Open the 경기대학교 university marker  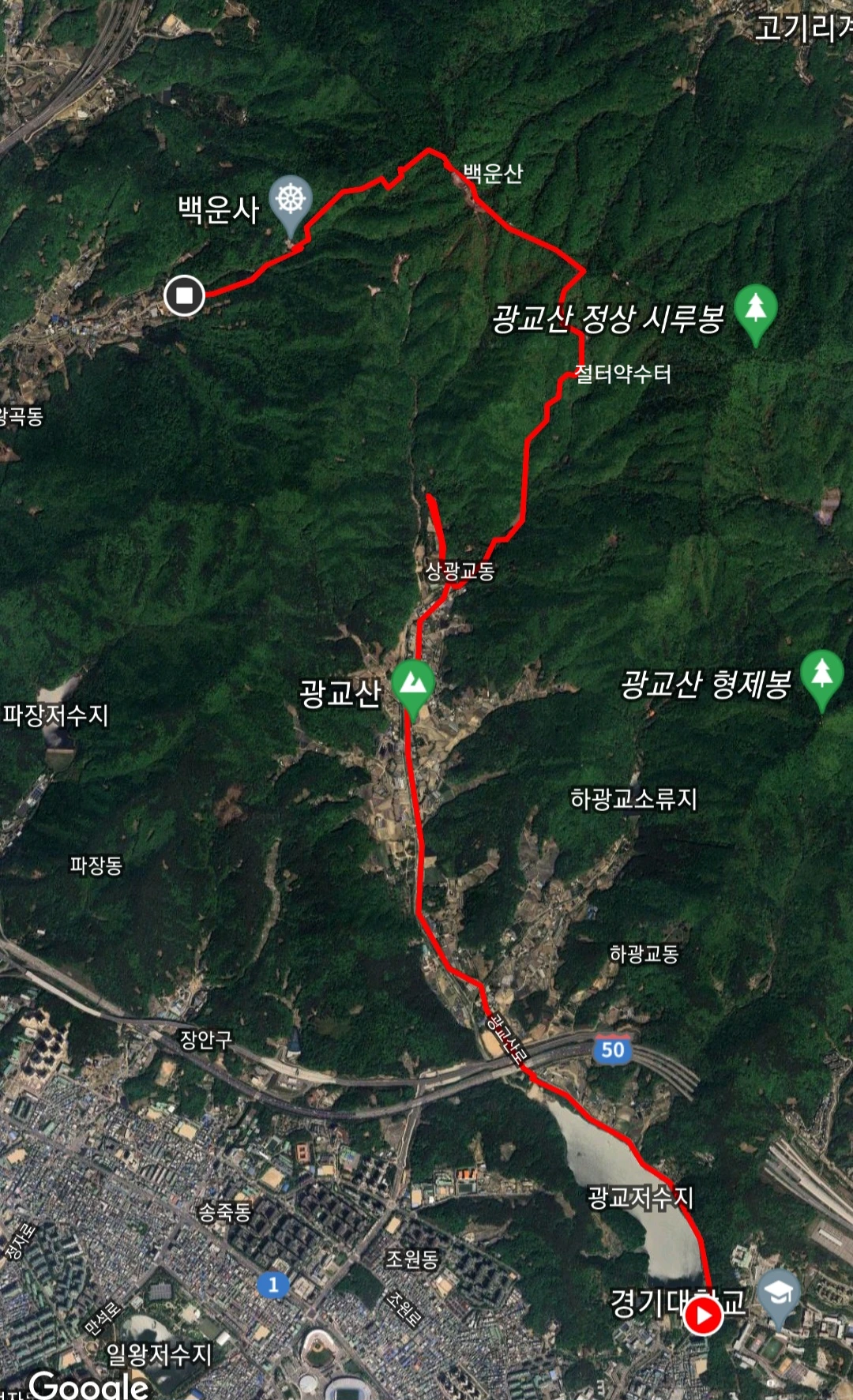(x=778, y=1293)
